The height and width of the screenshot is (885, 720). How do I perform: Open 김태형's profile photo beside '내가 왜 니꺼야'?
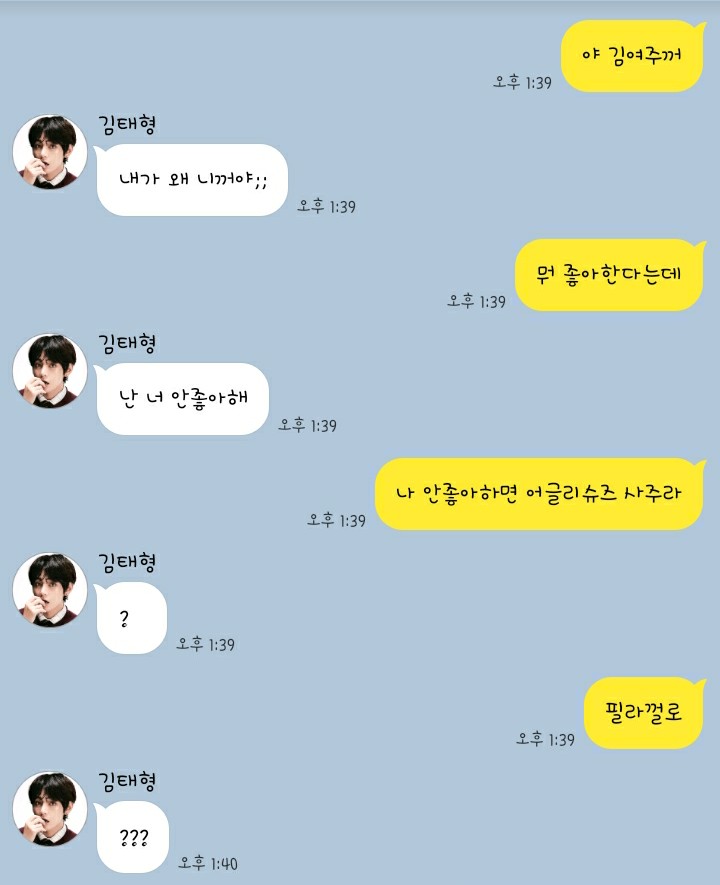[50, 152]
